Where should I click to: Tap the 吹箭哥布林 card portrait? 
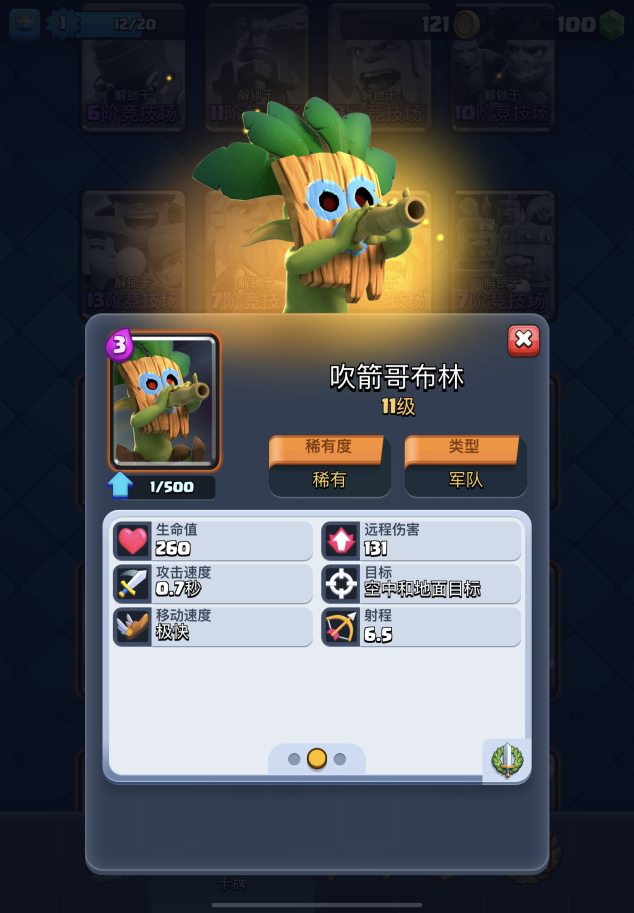coord(164,402)
